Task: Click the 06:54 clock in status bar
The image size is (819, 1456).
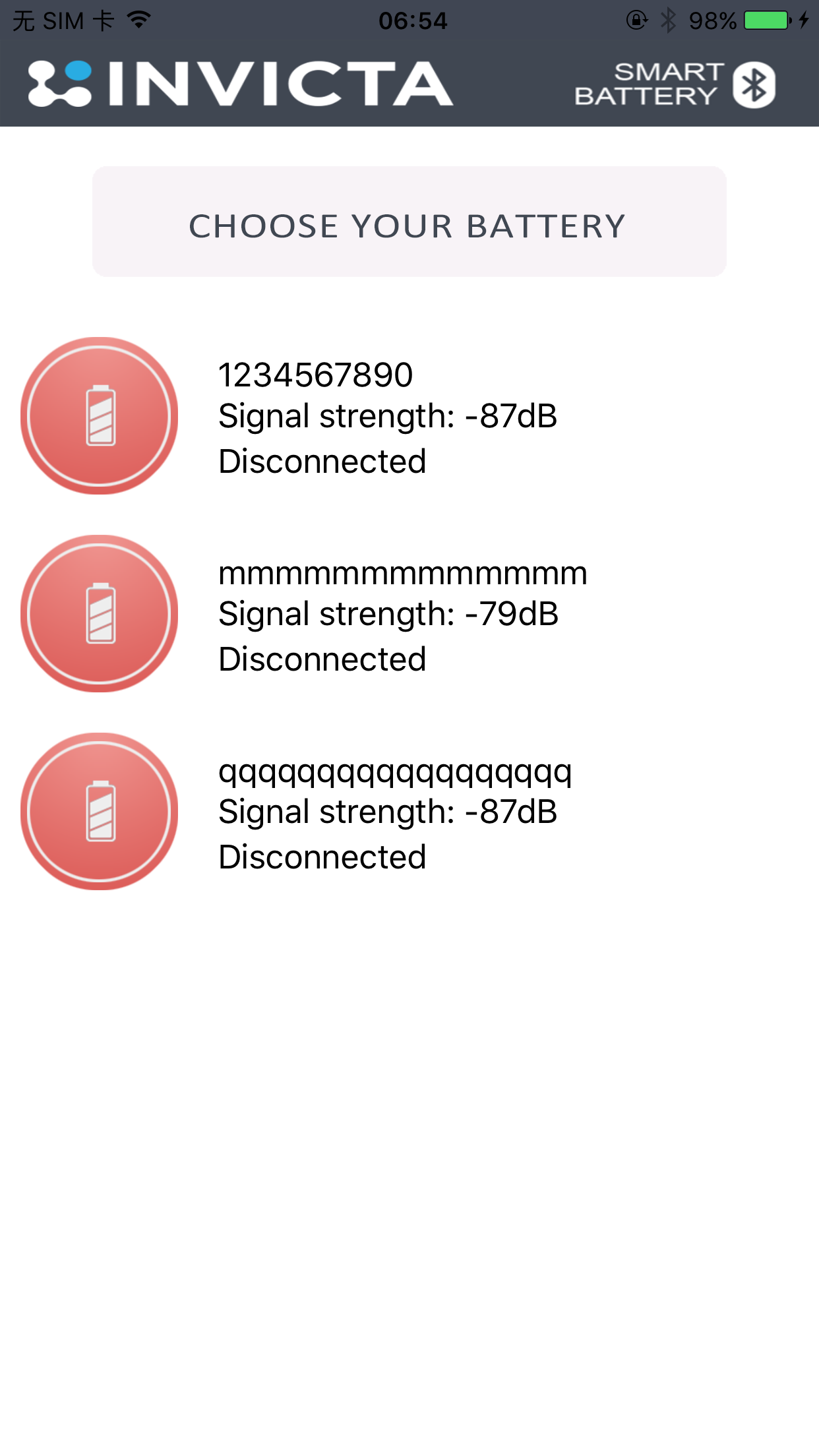Action: (413, 20)
